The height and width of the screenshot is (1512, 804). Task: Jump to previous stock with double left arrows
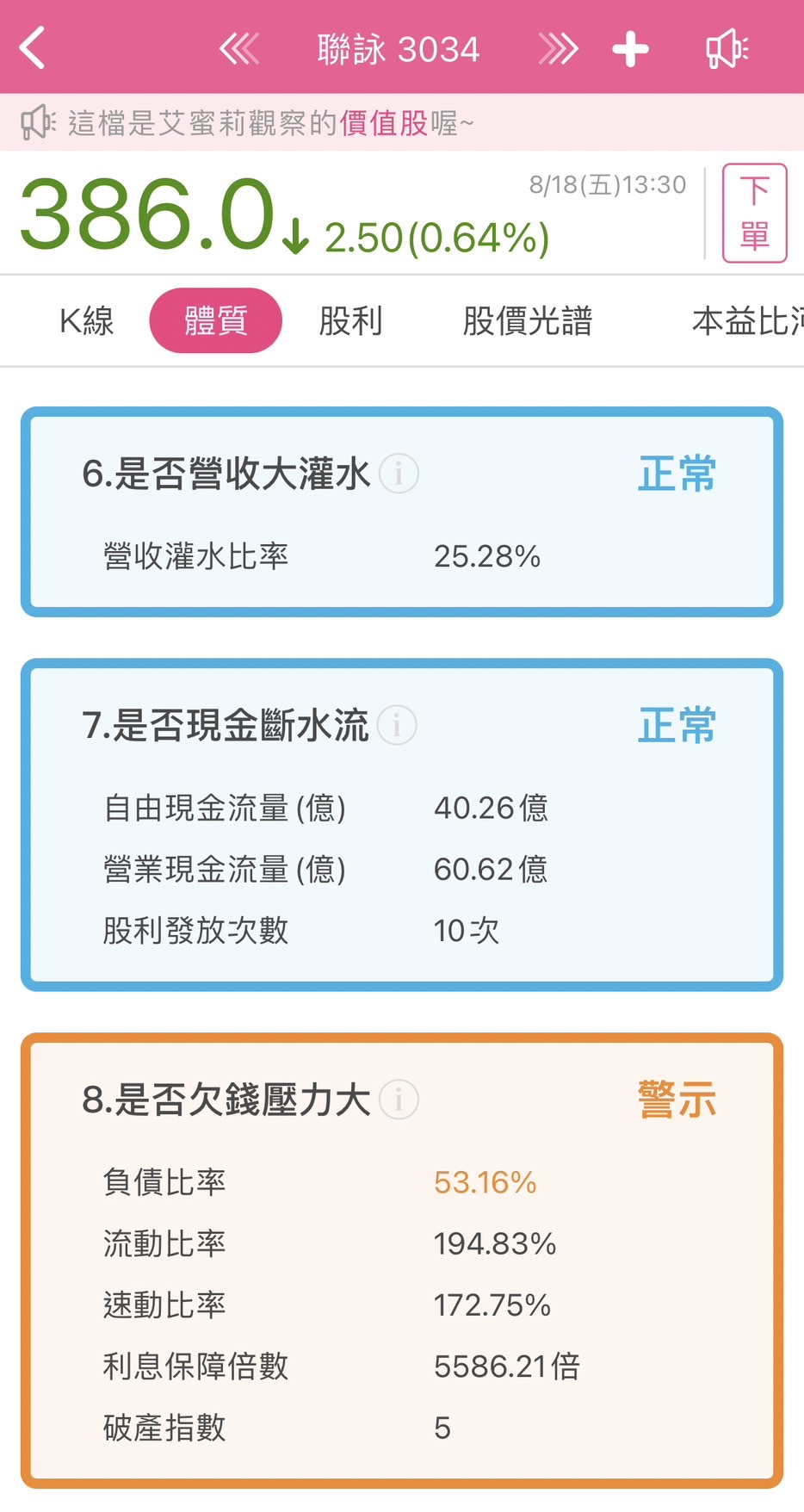(x=239, y=49)
